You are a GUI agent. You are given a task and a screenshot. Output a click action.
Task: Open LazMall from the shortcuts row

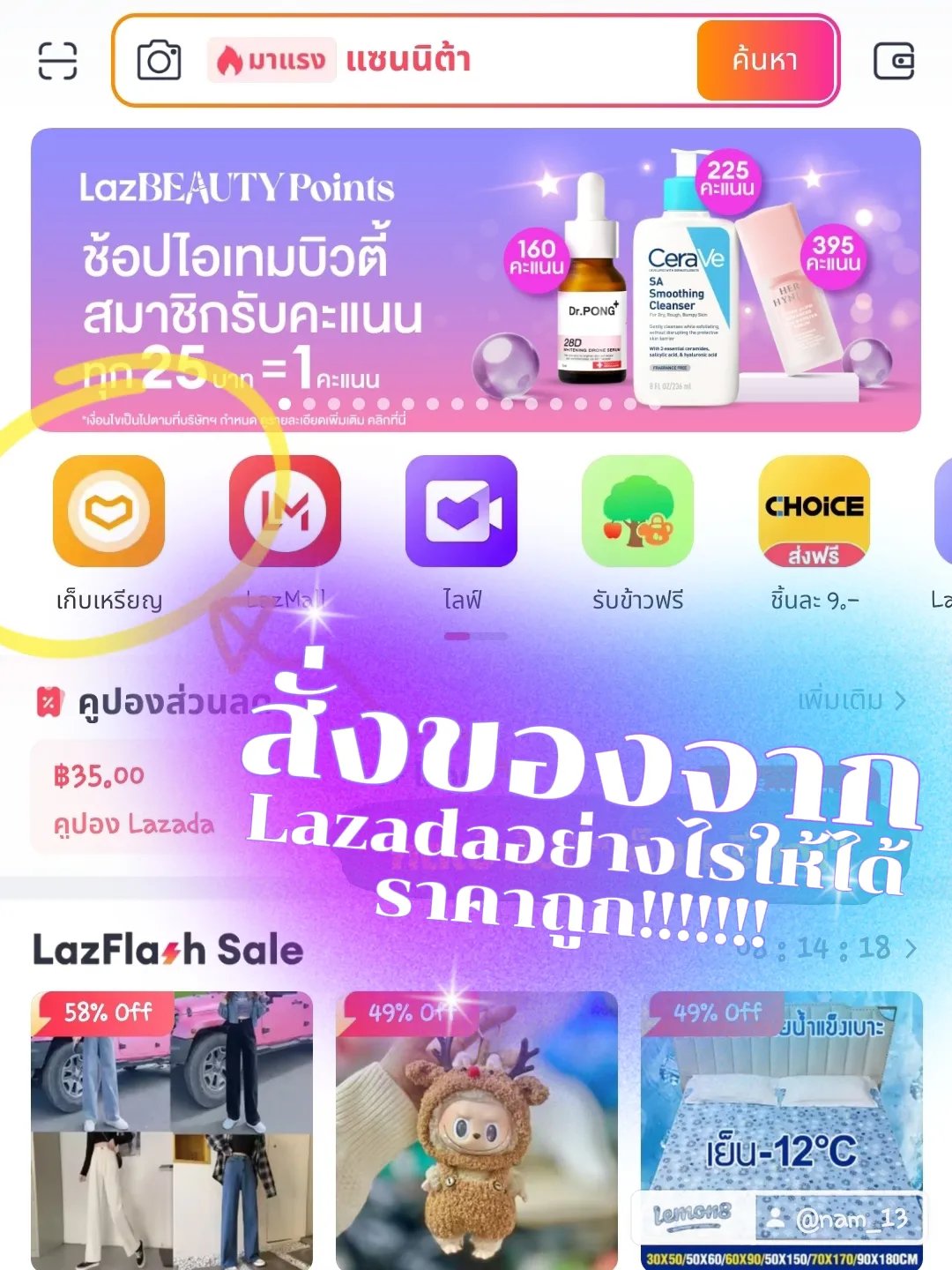click(286, 514)
